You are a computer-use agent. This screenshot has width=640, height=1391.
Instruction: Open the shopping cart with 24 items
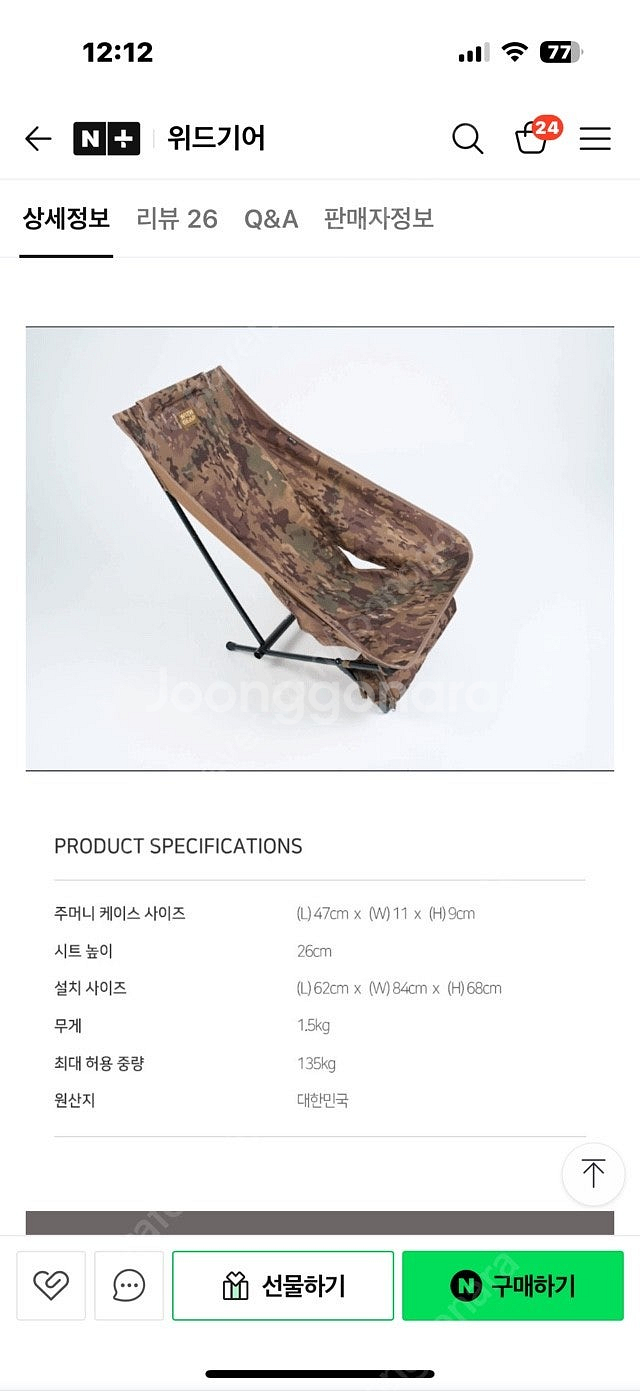(532, 137)
